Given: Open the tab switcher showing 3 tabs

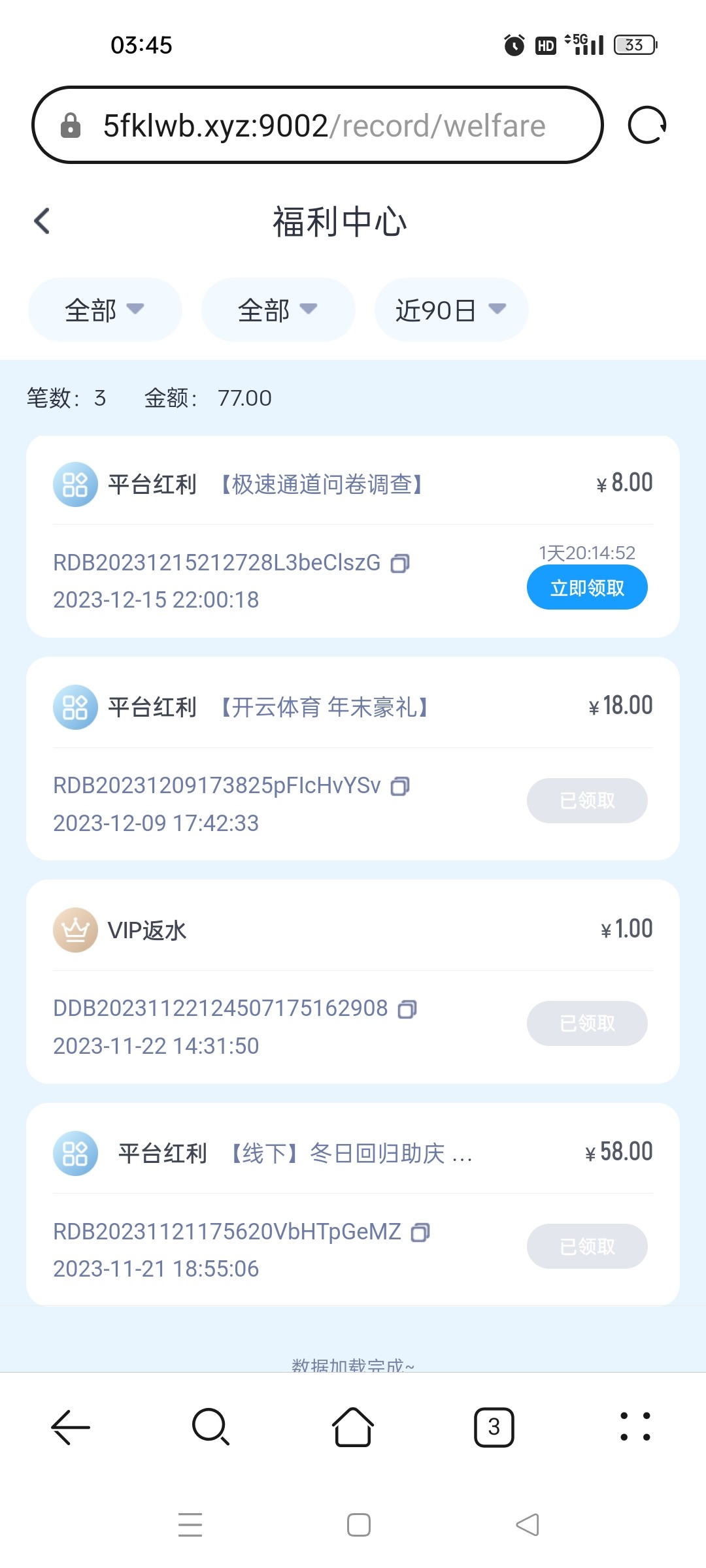Looking at the screenshot, I should pos(494,1427).
